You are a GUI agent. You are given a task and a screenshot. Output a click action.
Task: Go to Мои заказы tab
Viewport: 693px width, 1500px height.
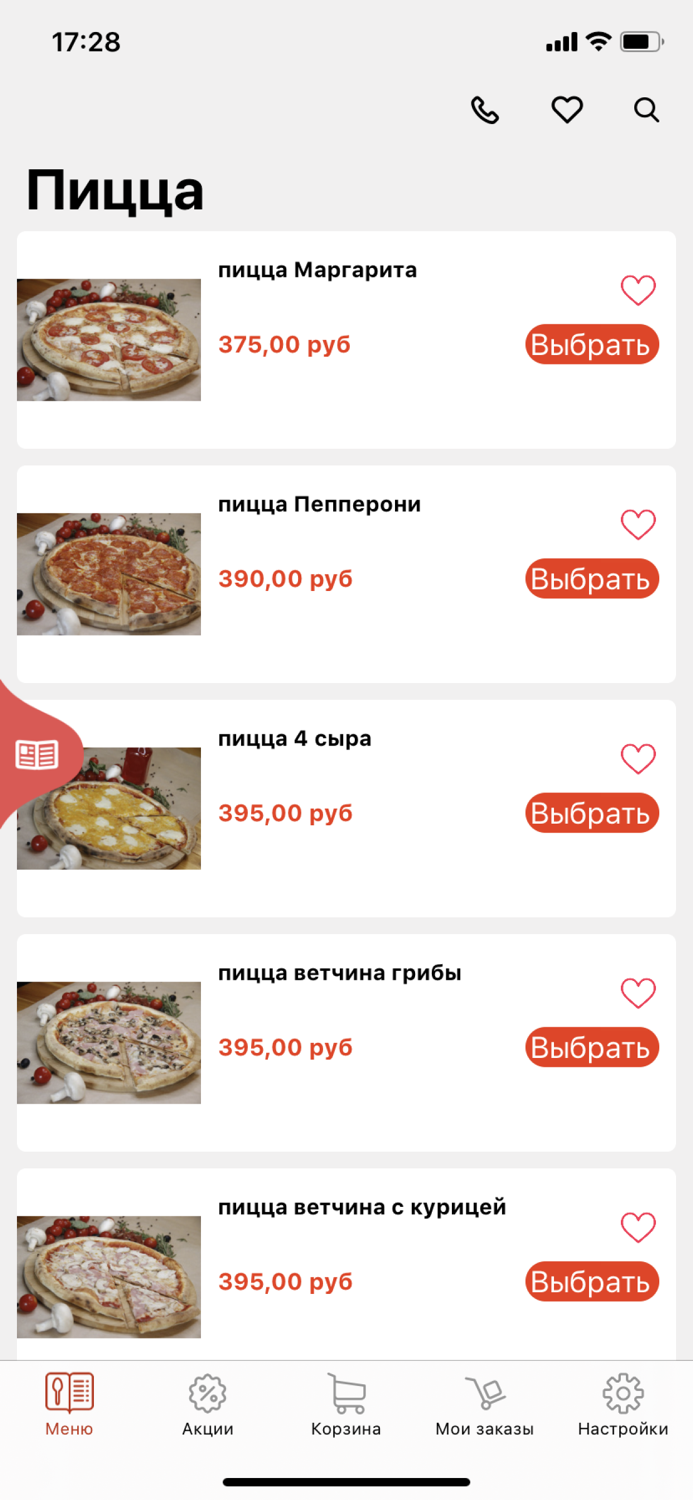point(484,1405)
